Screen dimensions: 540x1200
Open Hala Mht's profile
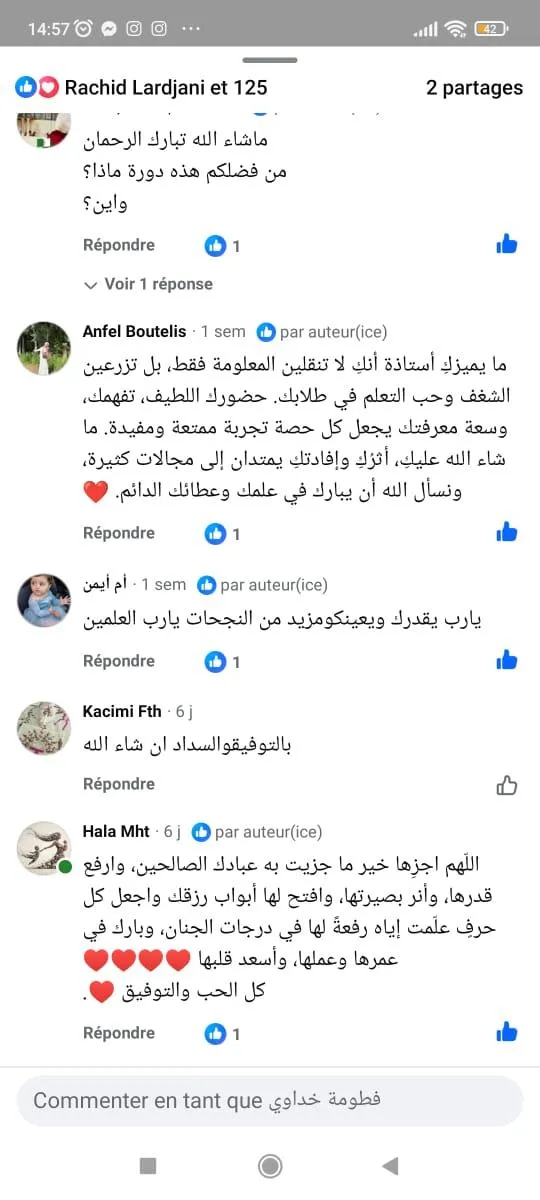click(x=116, y=831)
